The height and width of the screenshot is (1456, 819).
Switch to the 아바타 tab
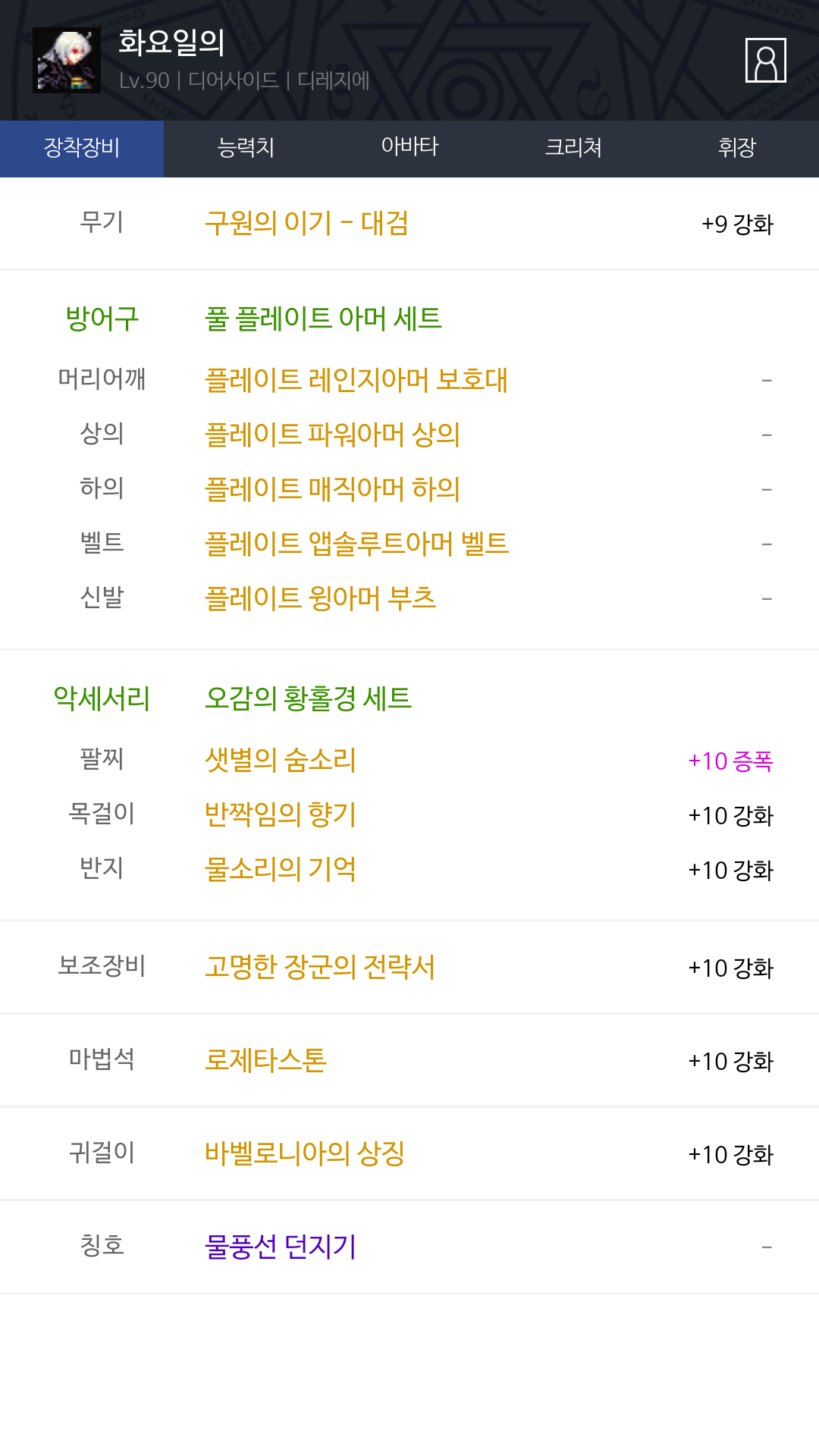(x=409, y=149)
